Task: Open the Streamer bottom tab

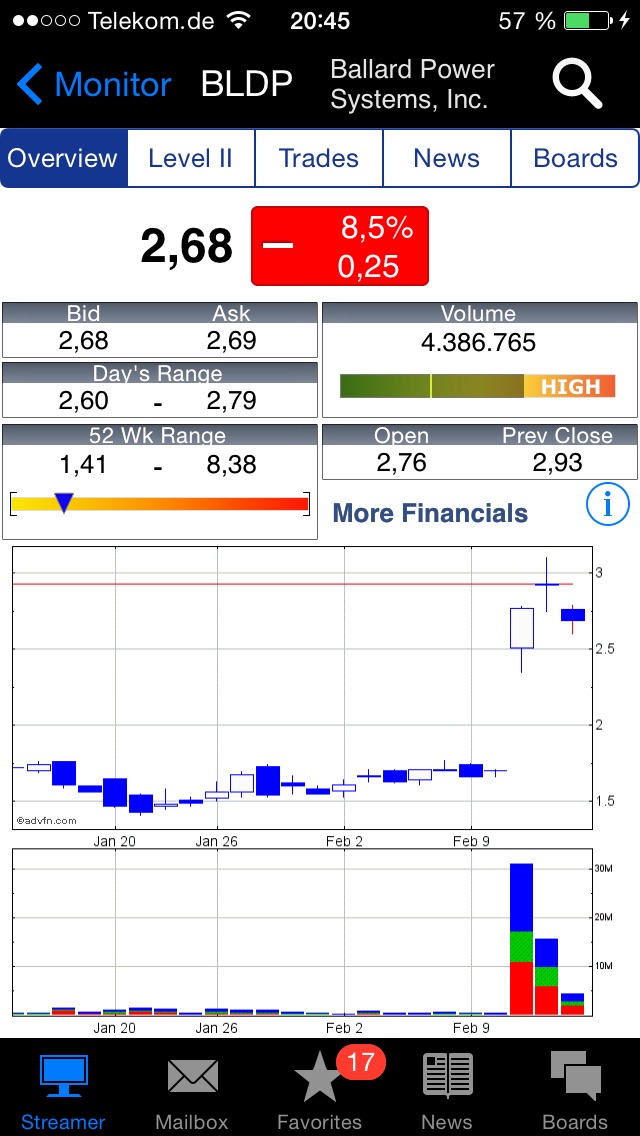Action: tap(63, 1091)
